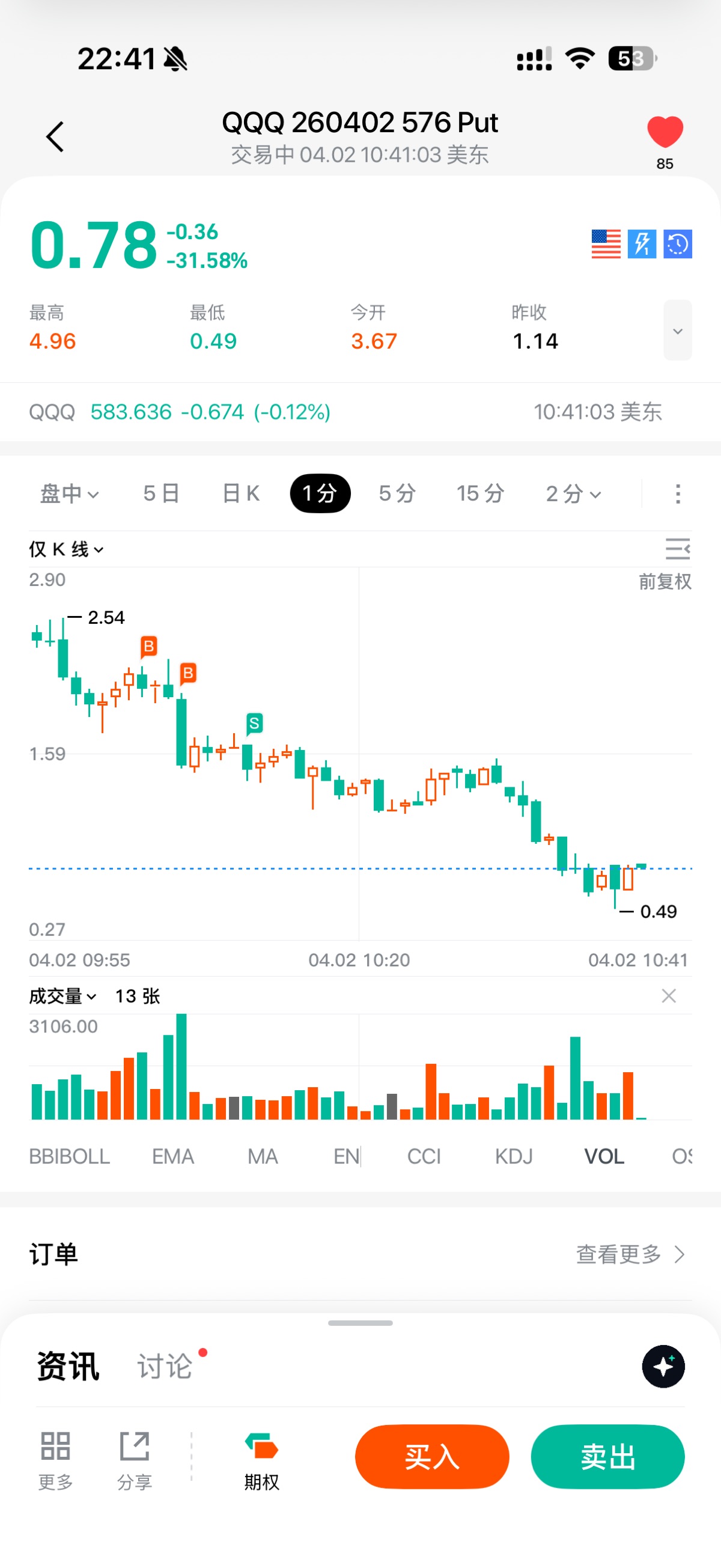Open the 2分 interval dropdown
The height and width of the screenshot is (1568, 721).
573,493
